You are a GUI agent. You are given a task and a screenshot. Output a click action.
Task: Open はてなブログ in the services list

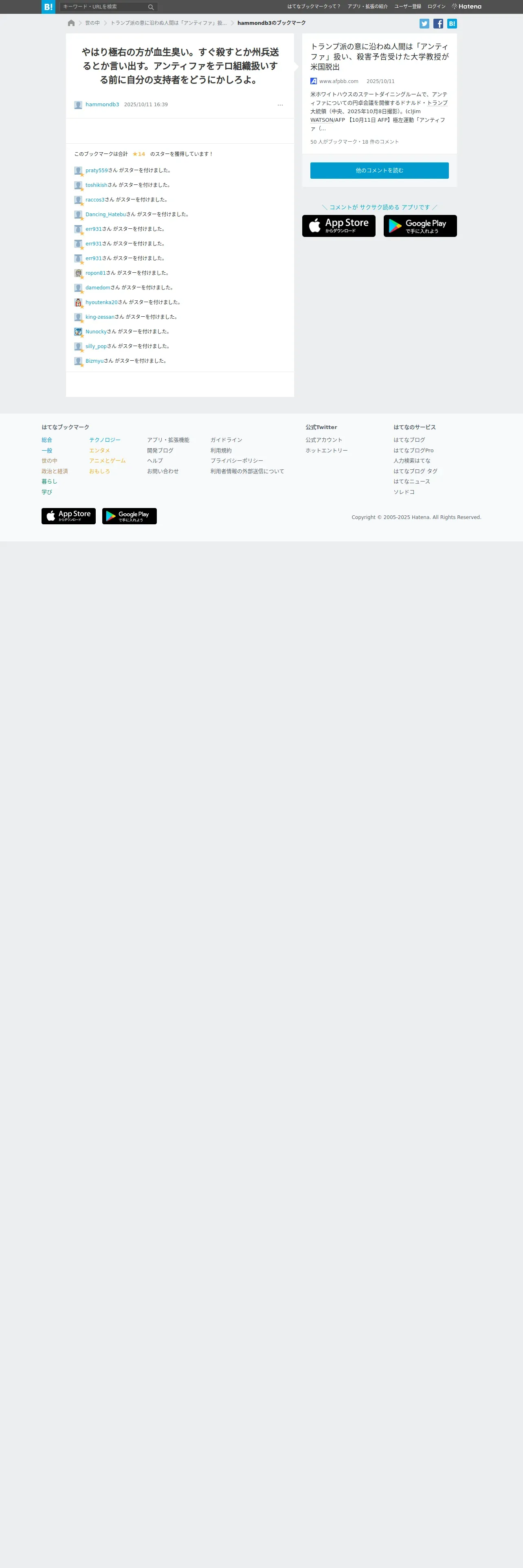tap(409, 440)
